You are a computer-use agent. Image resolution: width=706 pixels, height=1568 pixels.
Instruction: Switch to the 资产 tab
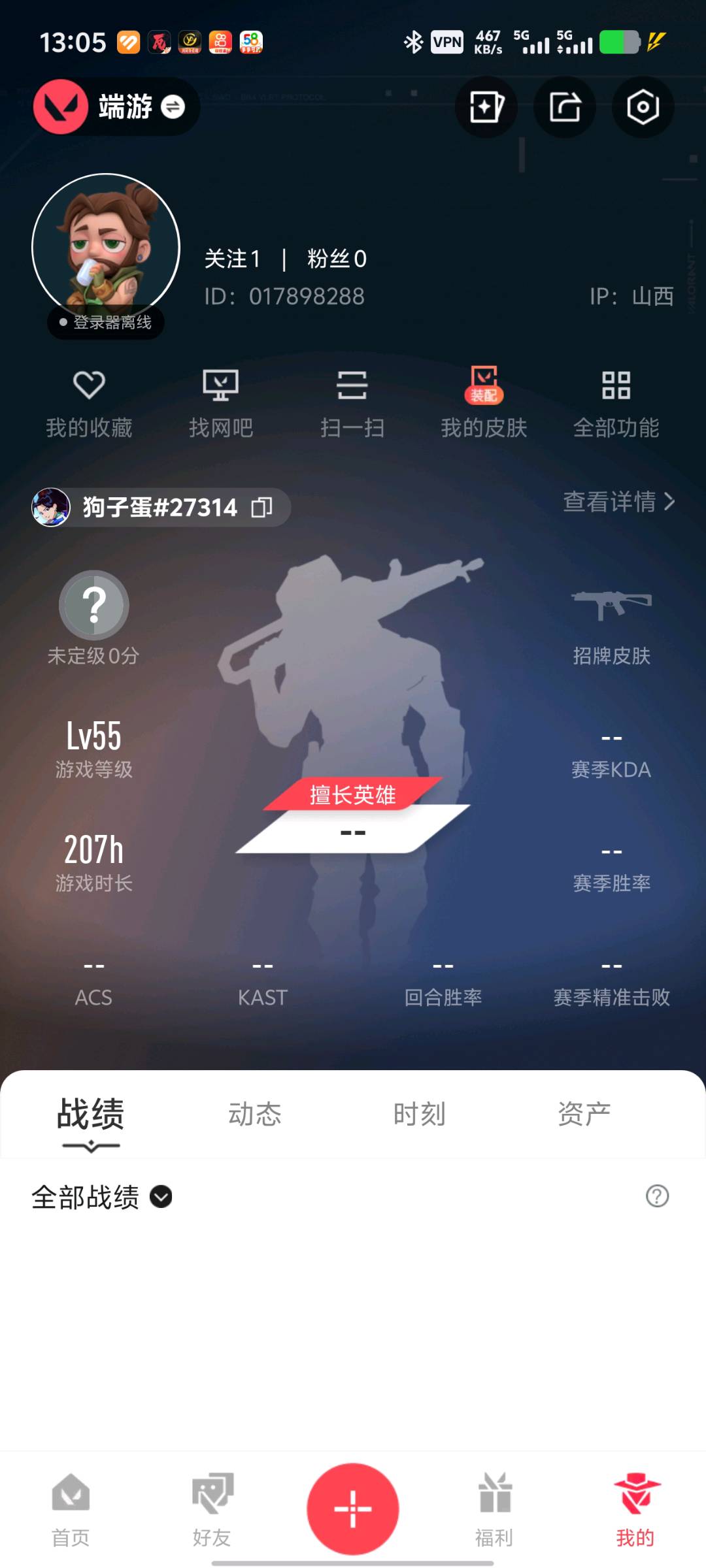click(x=584, y=1114)
